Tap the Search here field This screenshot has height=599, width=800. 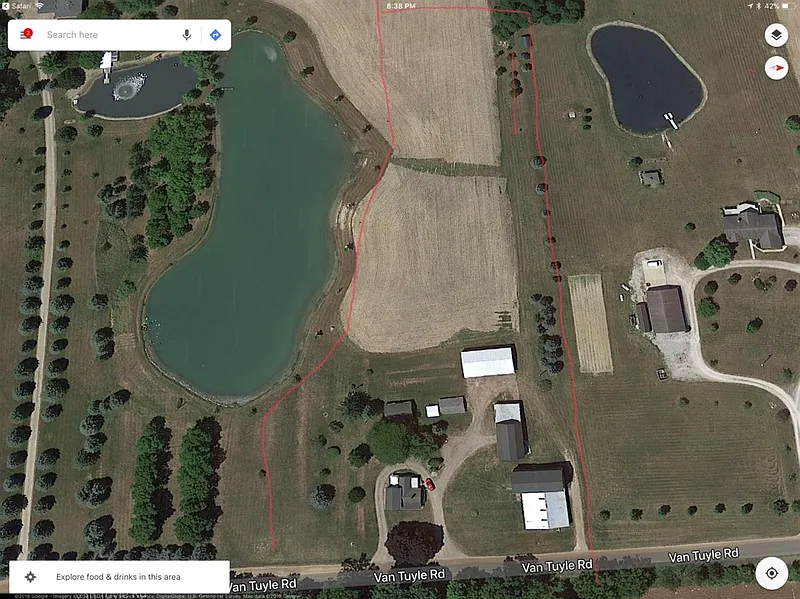pos(105,35)
